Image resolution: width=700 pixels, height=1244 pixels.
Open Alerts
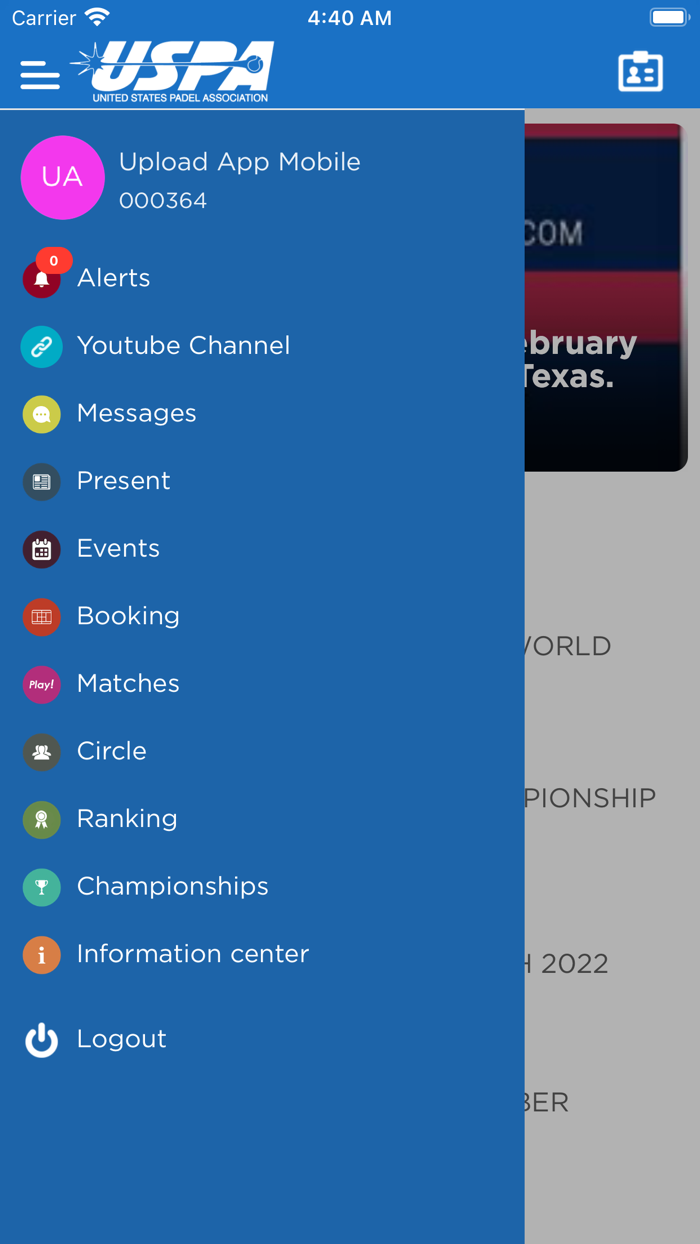pyautogui.click(x=112, y=278)
